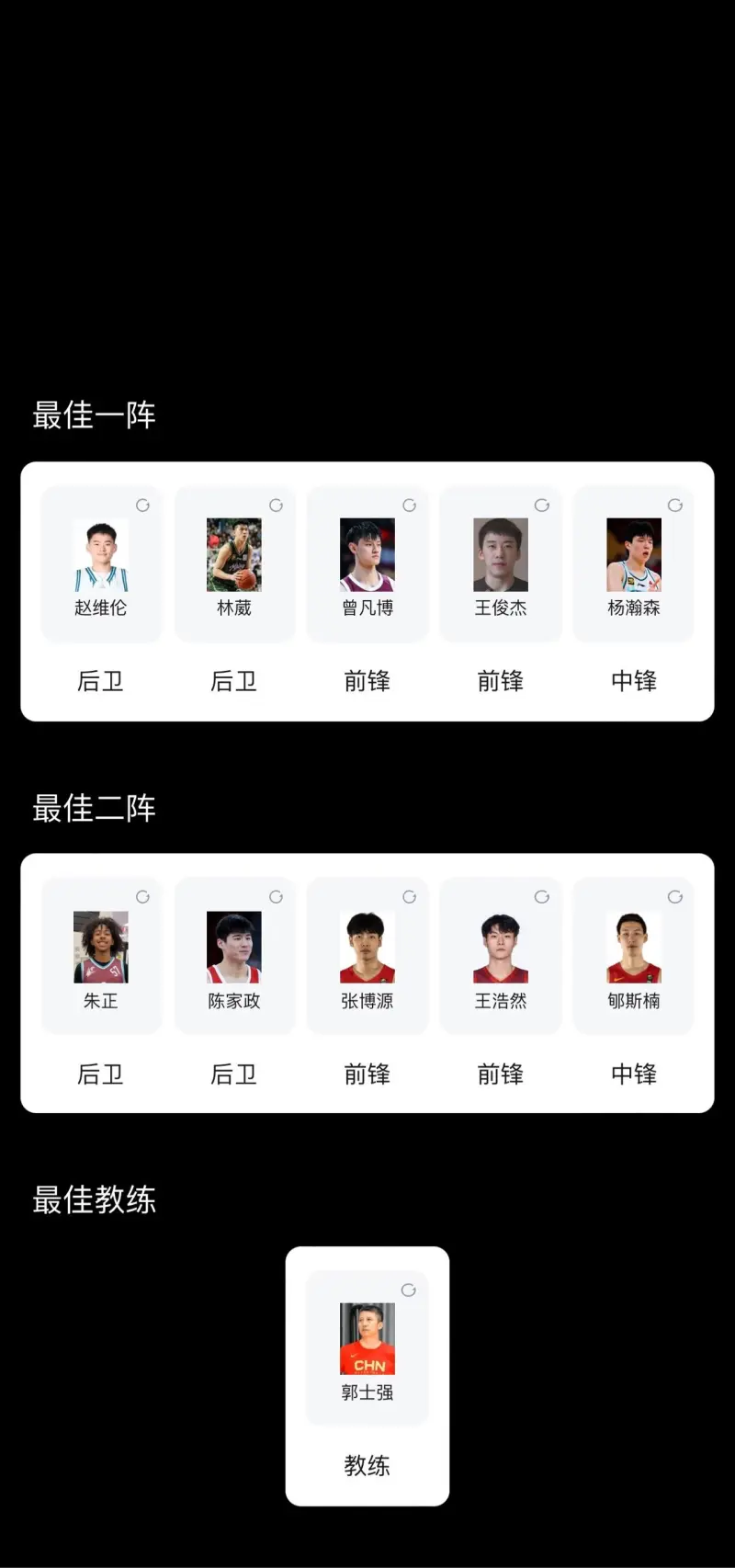Viewport: 735px width, 1568px height.
Task: Swap out center 杨瀚森 via refresh icon
Action: pos(675,505)
